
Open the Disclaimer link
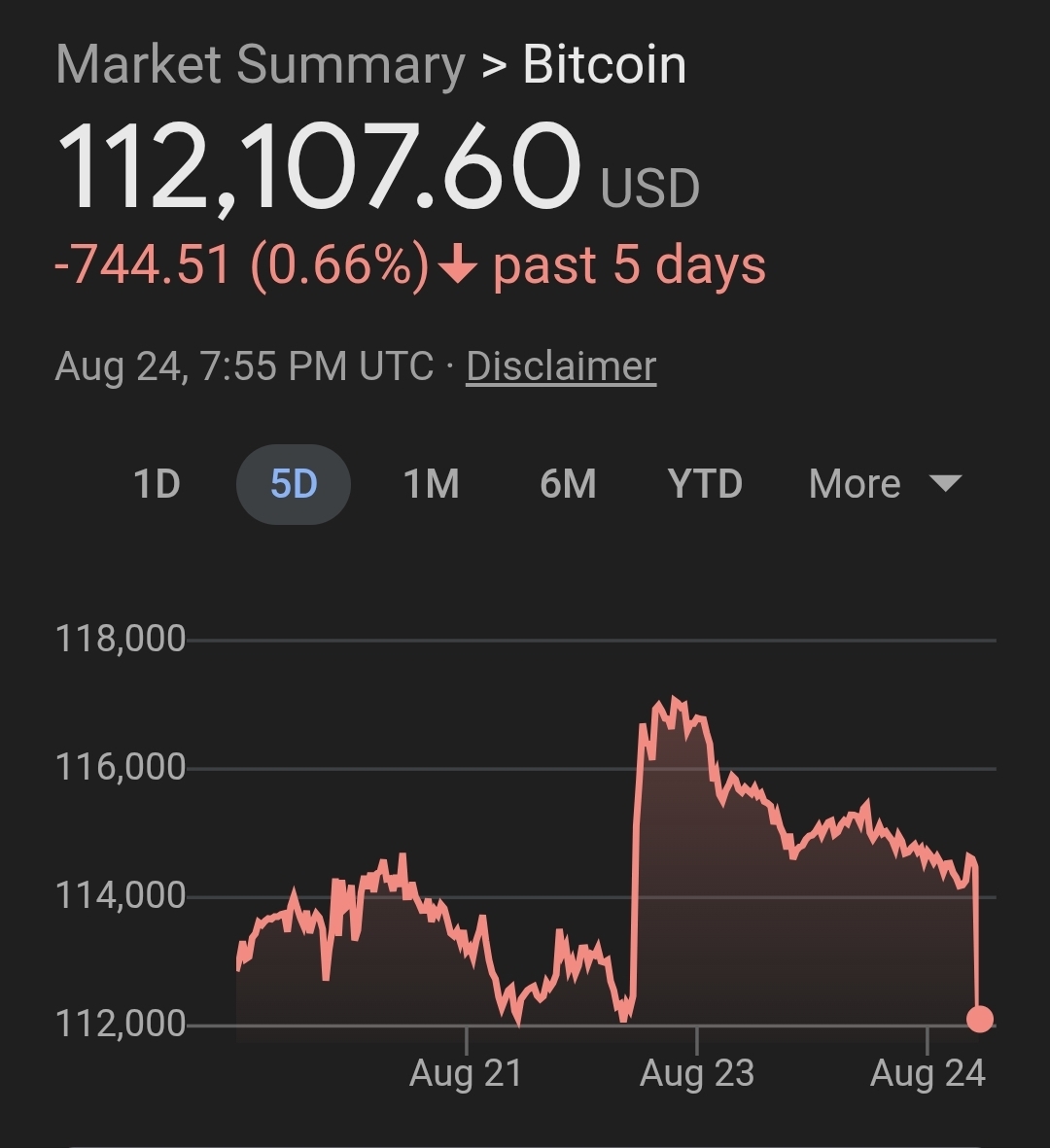[x=561, y=366]
